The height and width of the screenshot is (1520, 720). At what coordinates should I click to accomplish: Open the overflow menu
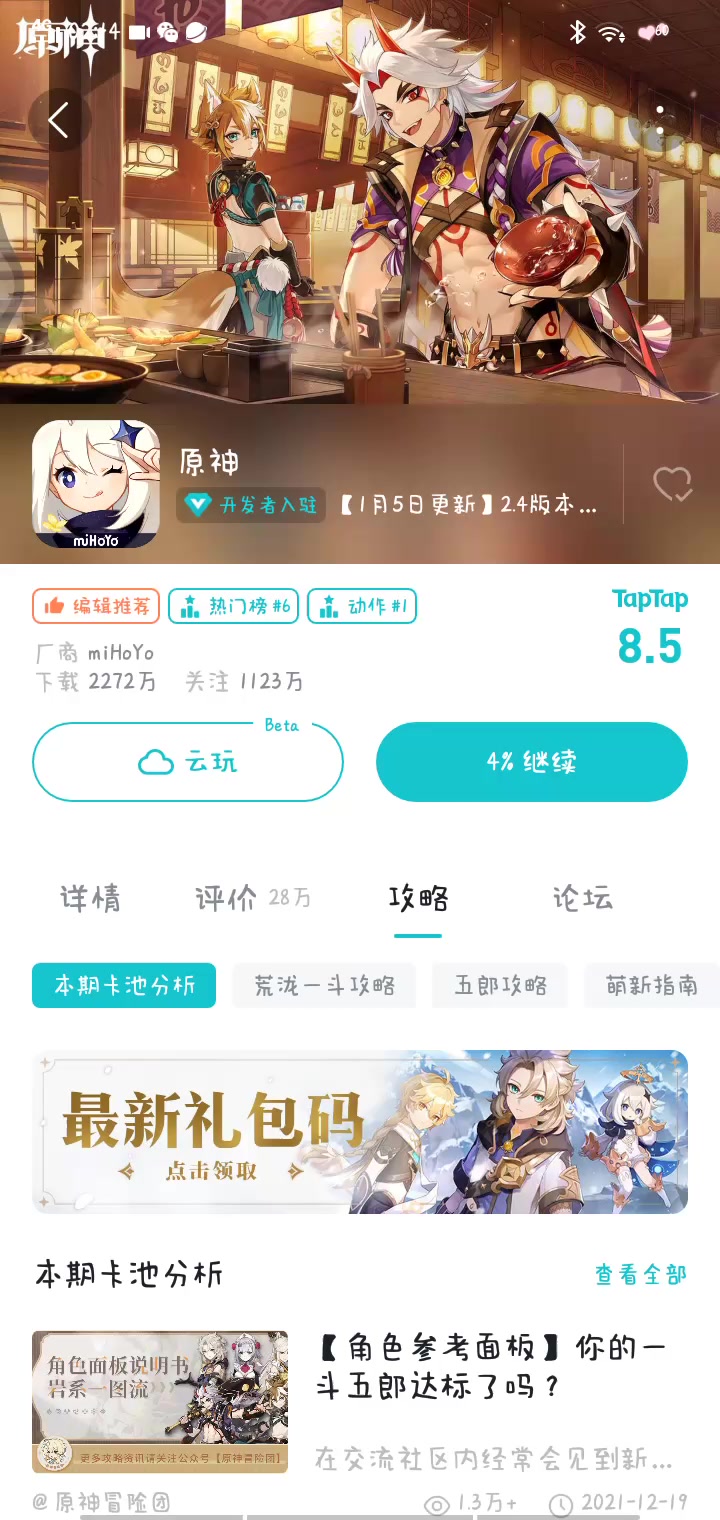tap(660, 121)
